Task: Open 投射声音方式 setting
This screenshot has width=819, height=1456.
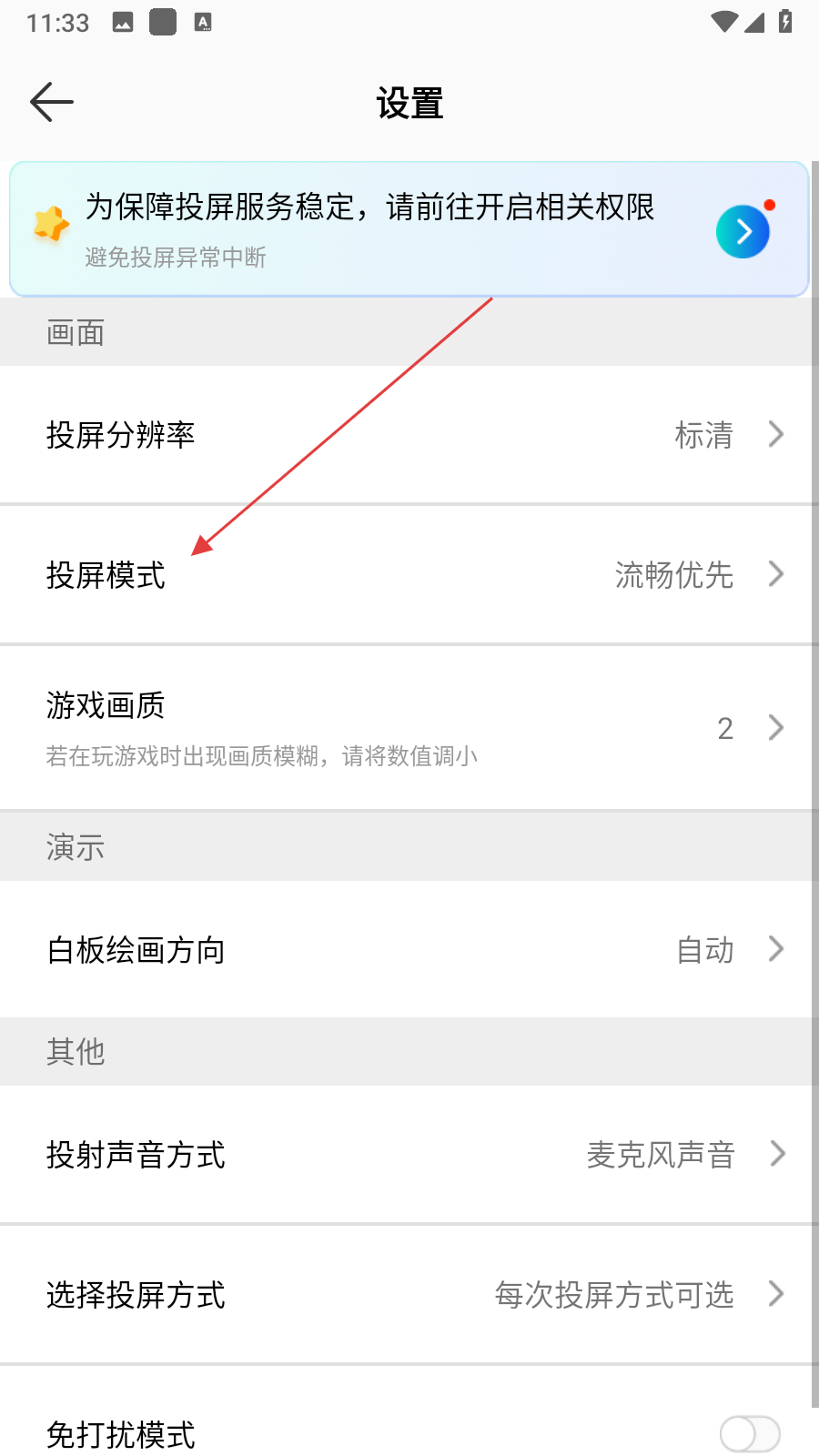Action: tap(409, 1155)
